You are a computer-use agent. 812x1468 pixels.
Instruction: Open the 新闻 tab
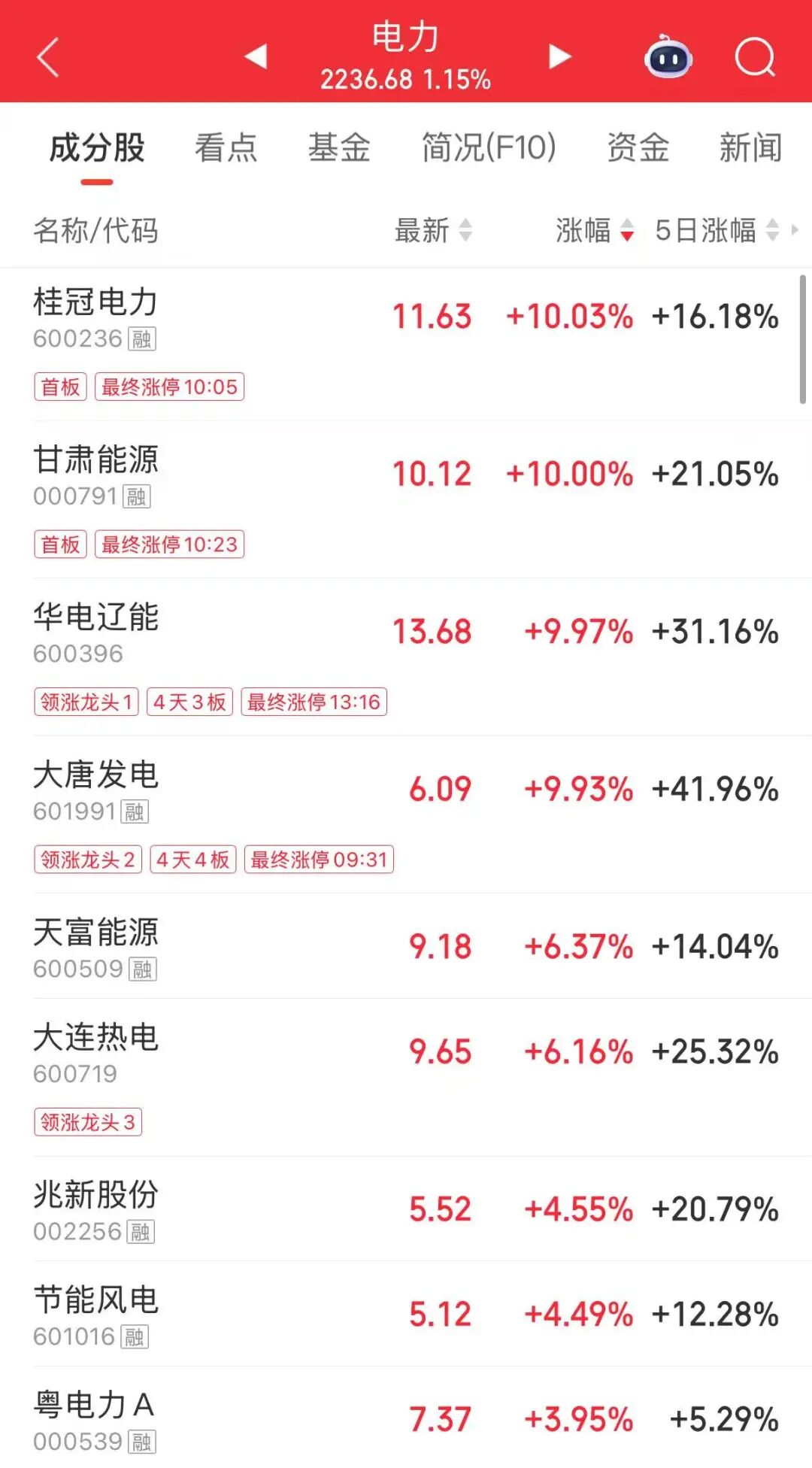pos(750,147)
